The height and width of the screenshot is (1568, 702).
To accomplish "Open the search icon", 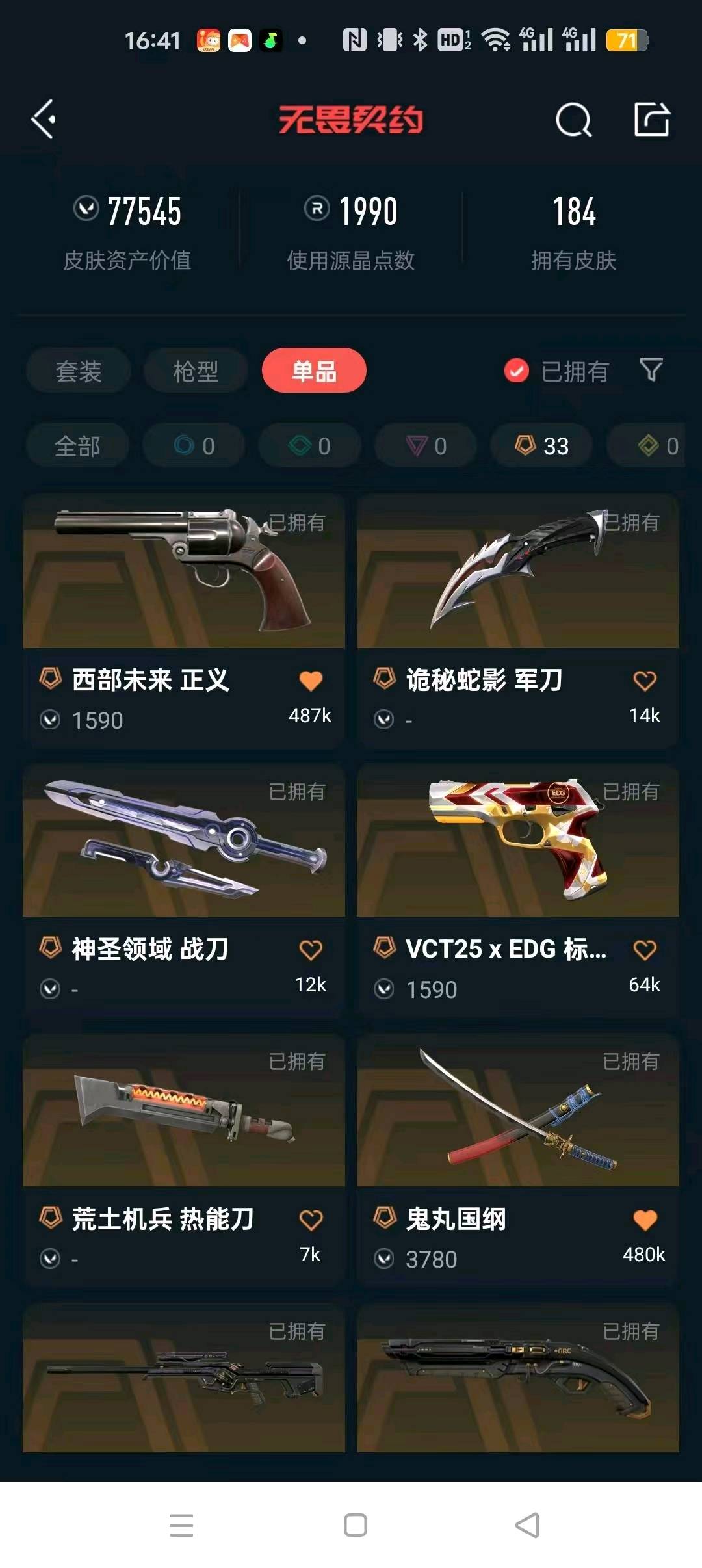I will (x=573, y=120).
